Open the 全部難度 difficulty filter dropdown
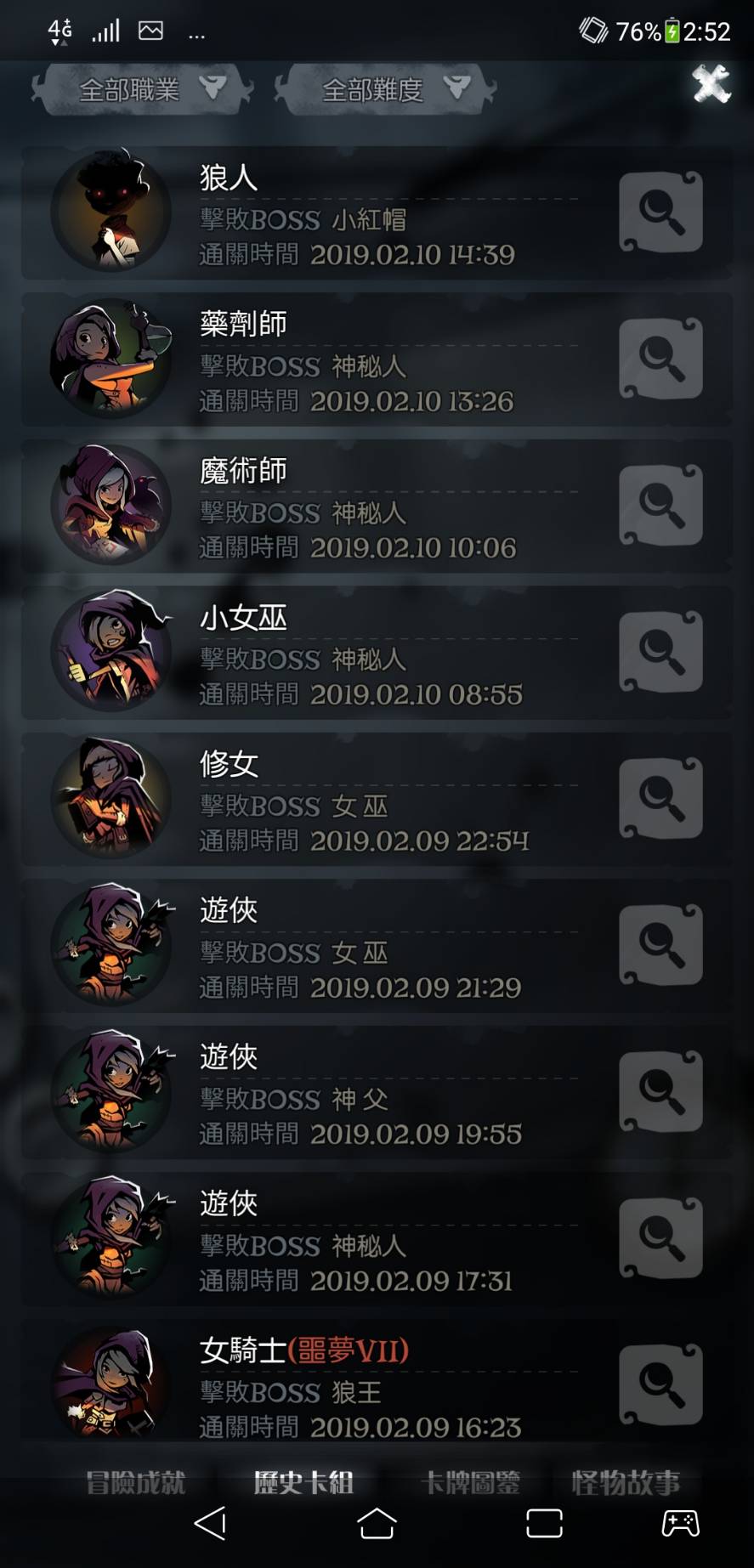The image size is (754, 1568). 385,88
